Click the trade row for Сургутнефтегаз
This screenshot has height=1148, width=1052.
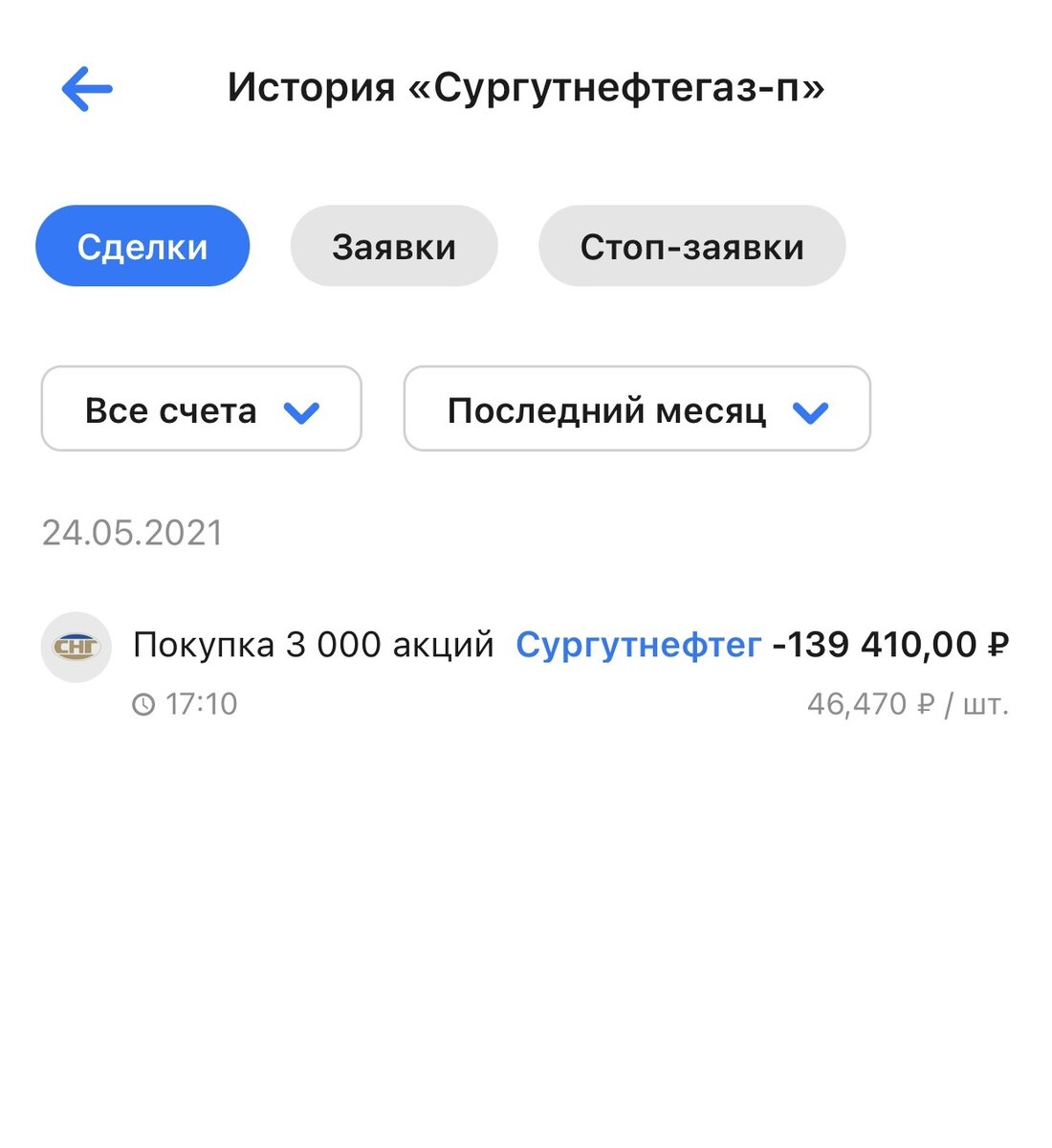tap(526, 670)
